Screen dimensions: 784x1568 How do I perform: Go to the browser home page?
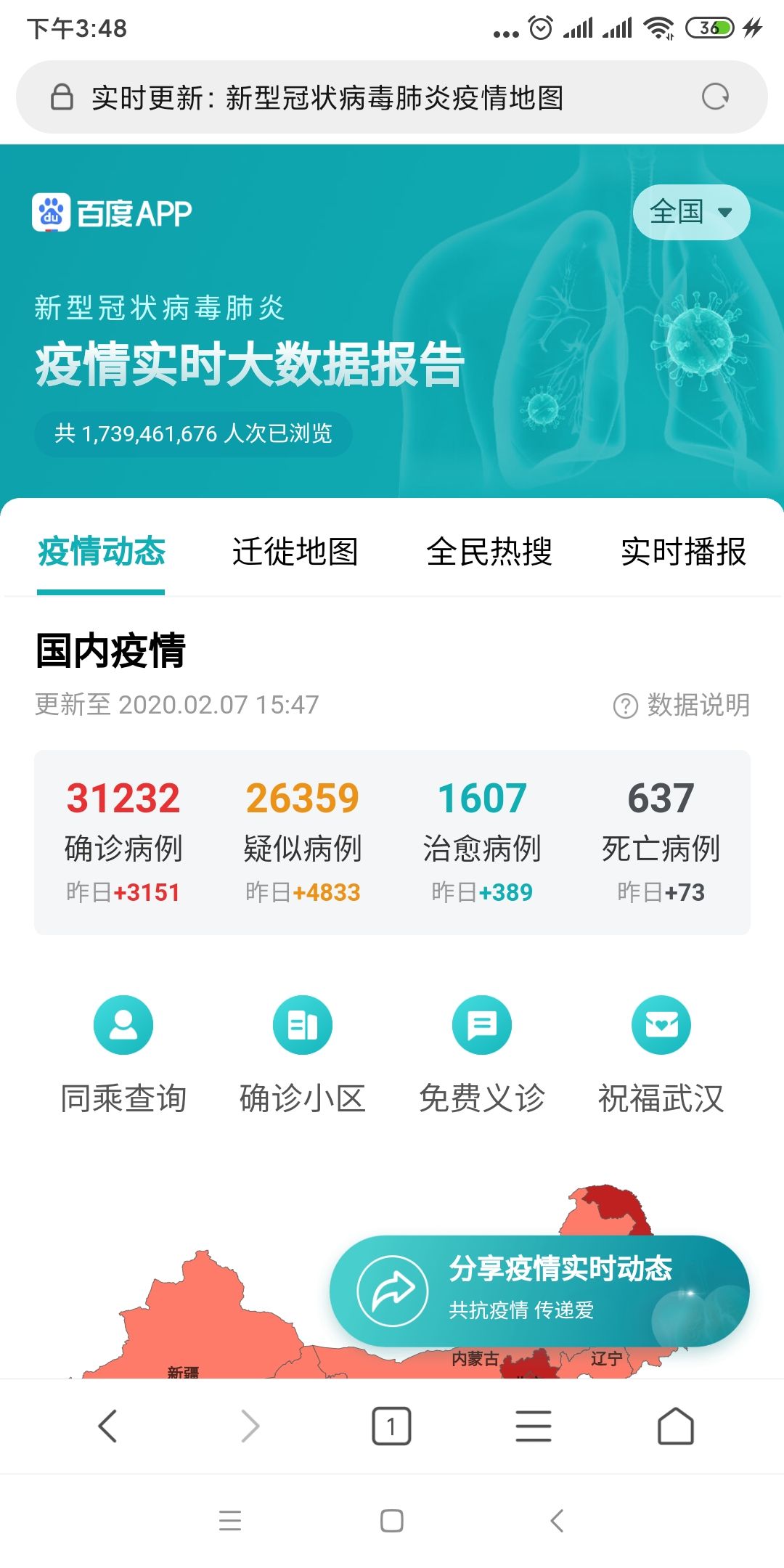click(675, 1426)
